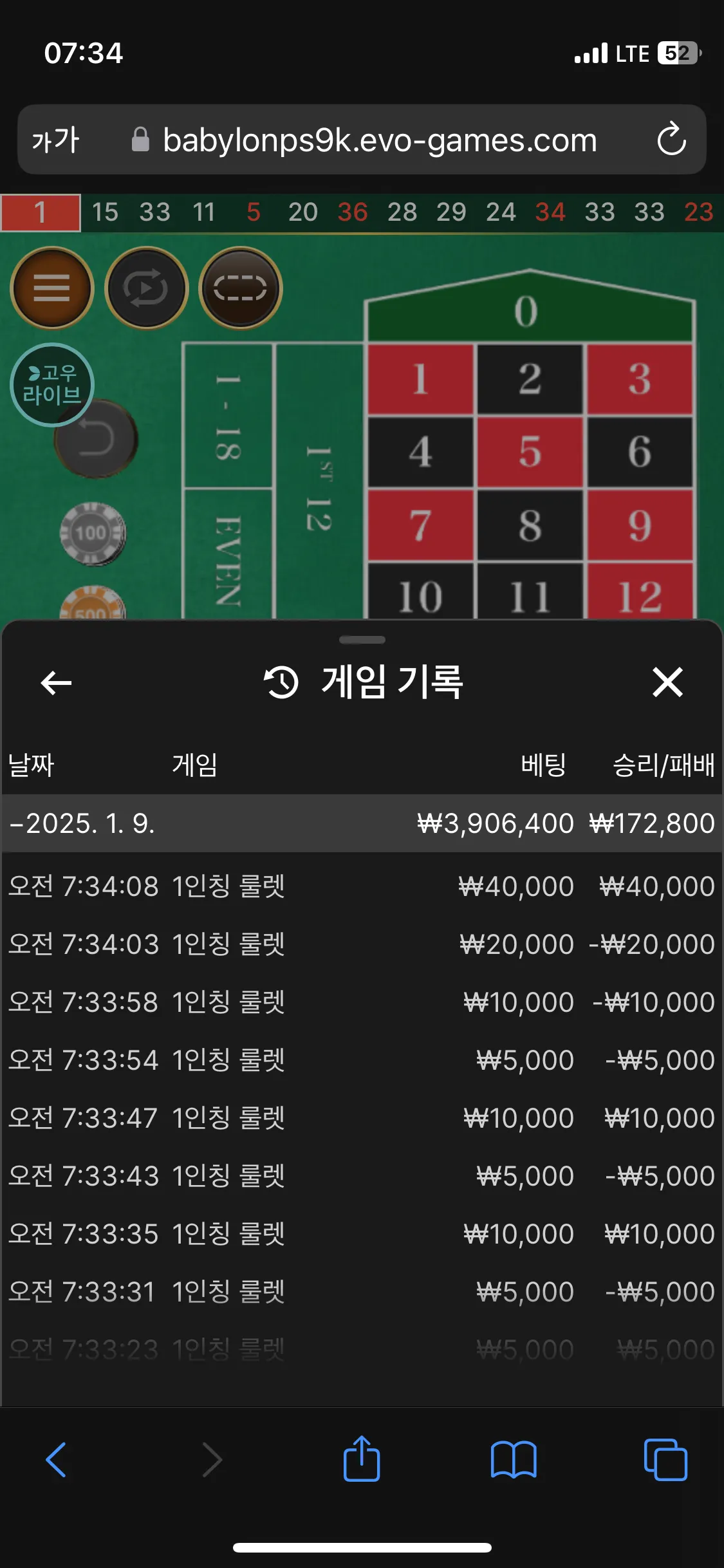Screen dimensions: 724x1568
Task: Open the 7:34:08 game record
Action: click(x=360, y=886)
